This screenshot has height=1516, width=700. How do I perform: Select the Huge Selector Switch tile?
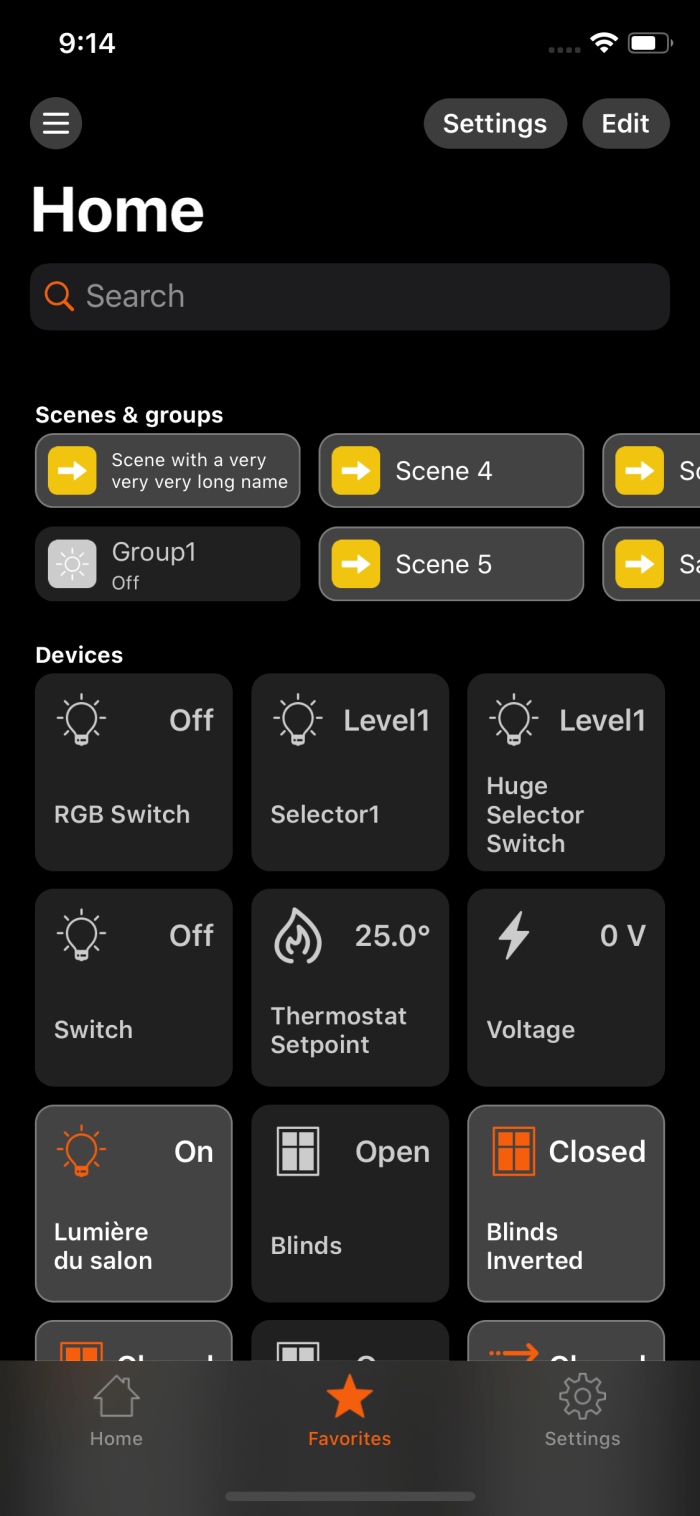coord(566,772)
